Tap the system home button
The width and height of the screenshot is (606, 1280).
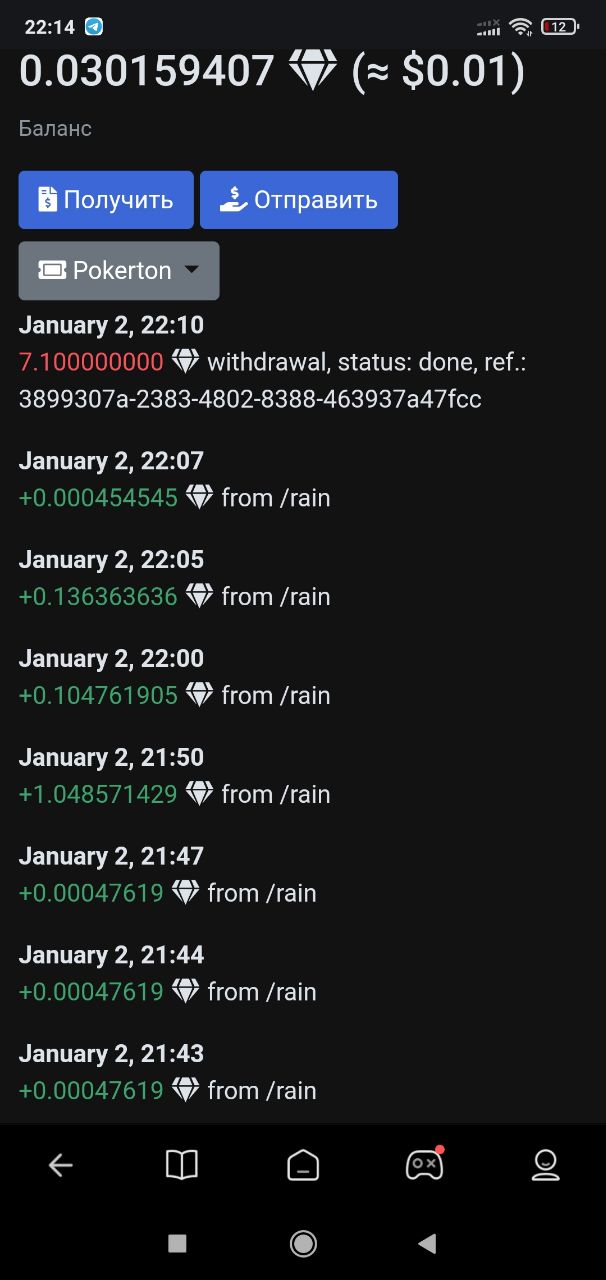303,1243
